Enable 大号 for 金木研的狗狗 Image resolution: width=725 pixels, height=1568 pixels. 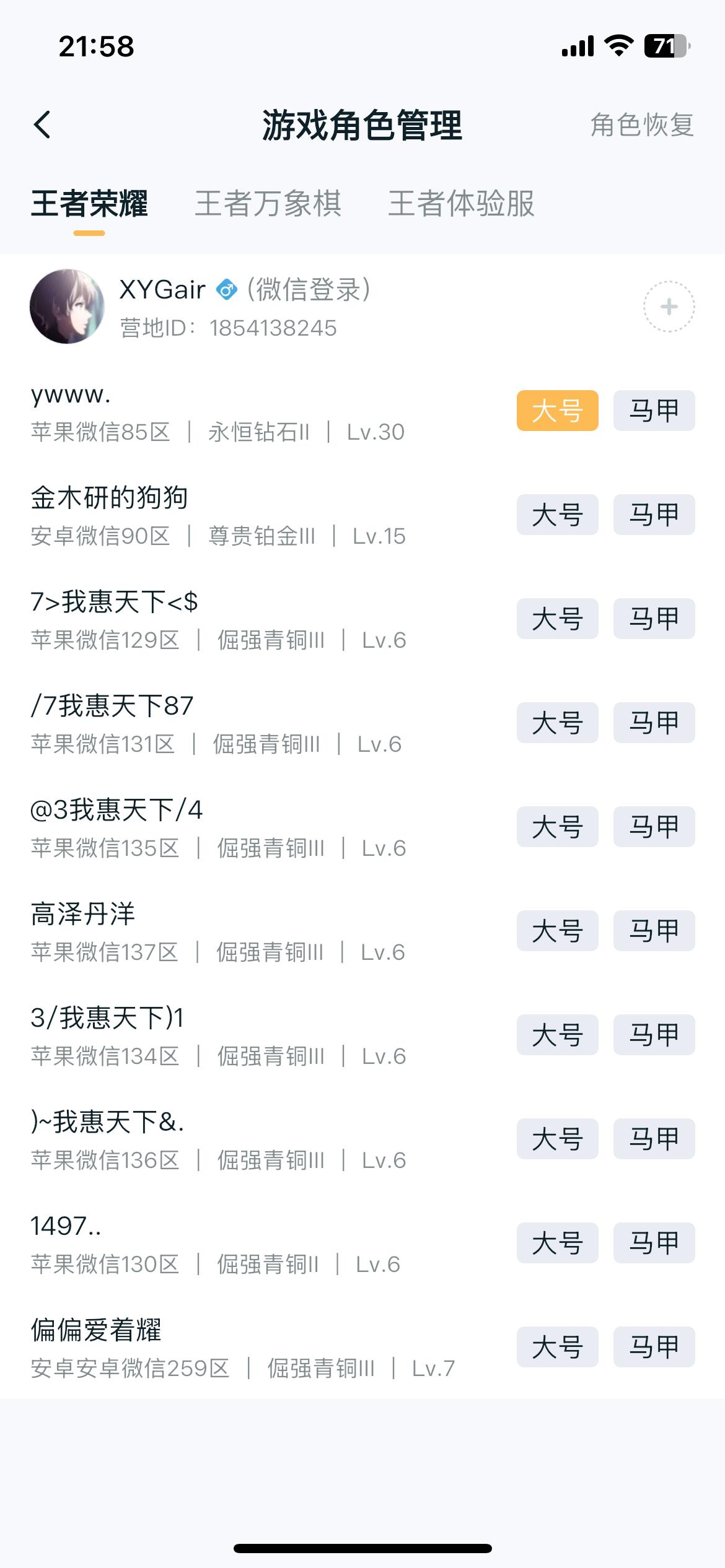[x=557, y=515]
